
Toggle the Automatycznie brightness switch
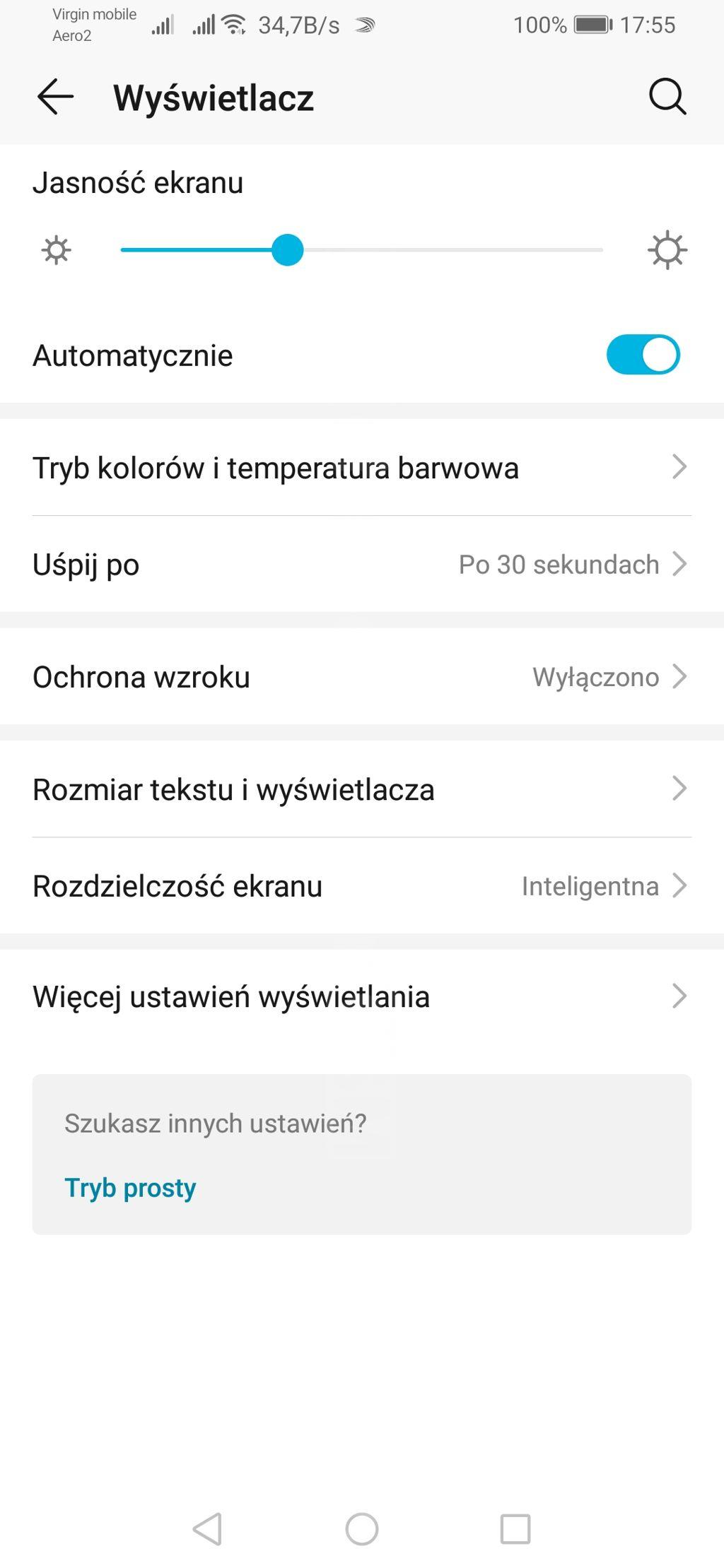pyautogui.click(x=643, y=355)
